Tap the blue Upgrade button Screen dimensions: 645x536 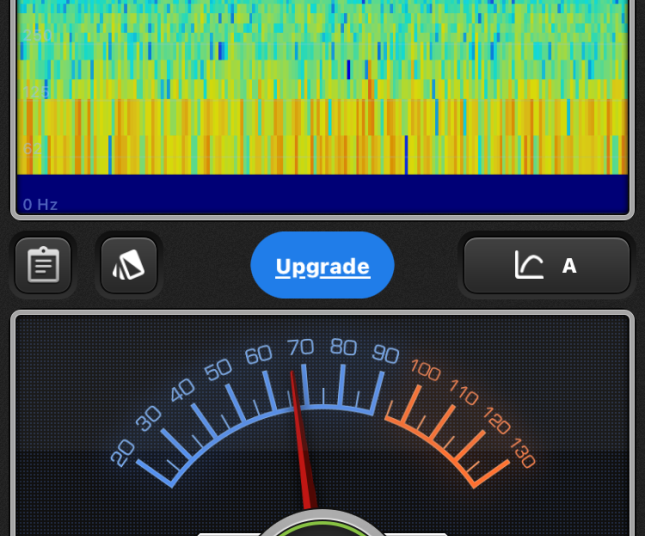(x=322, y=266)
